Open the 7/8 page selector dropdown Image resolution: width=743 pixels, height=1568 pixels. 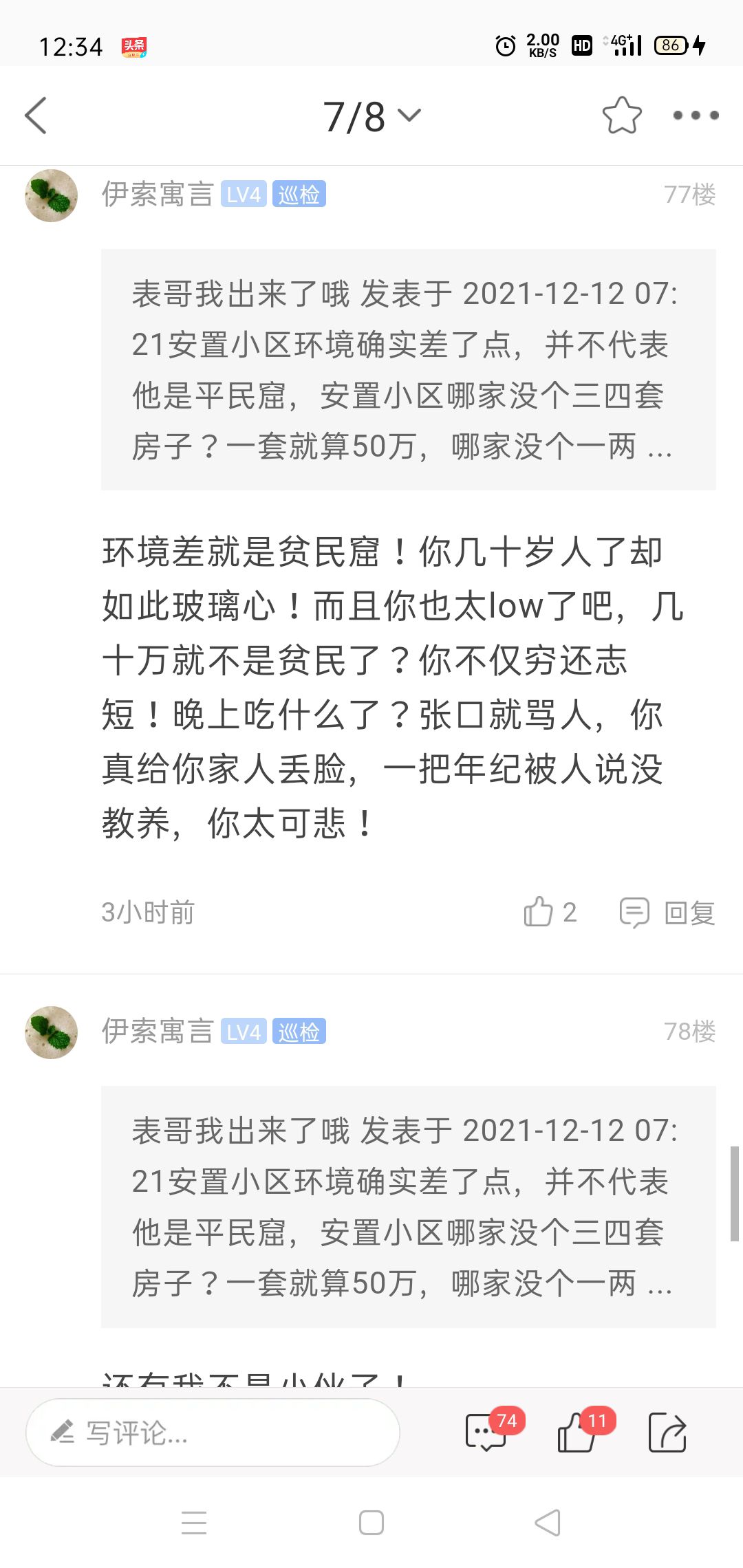coord(371,116)
